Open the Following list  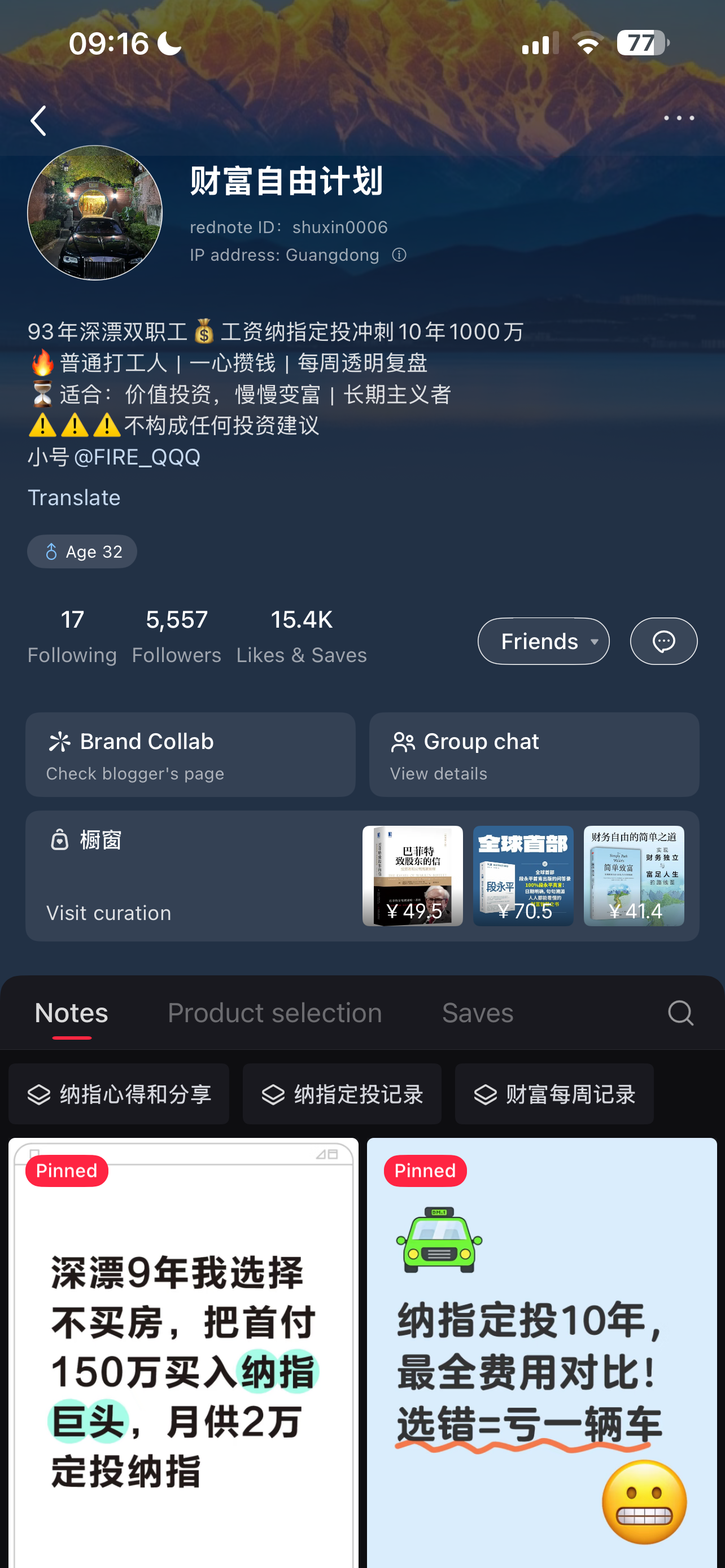72,636
